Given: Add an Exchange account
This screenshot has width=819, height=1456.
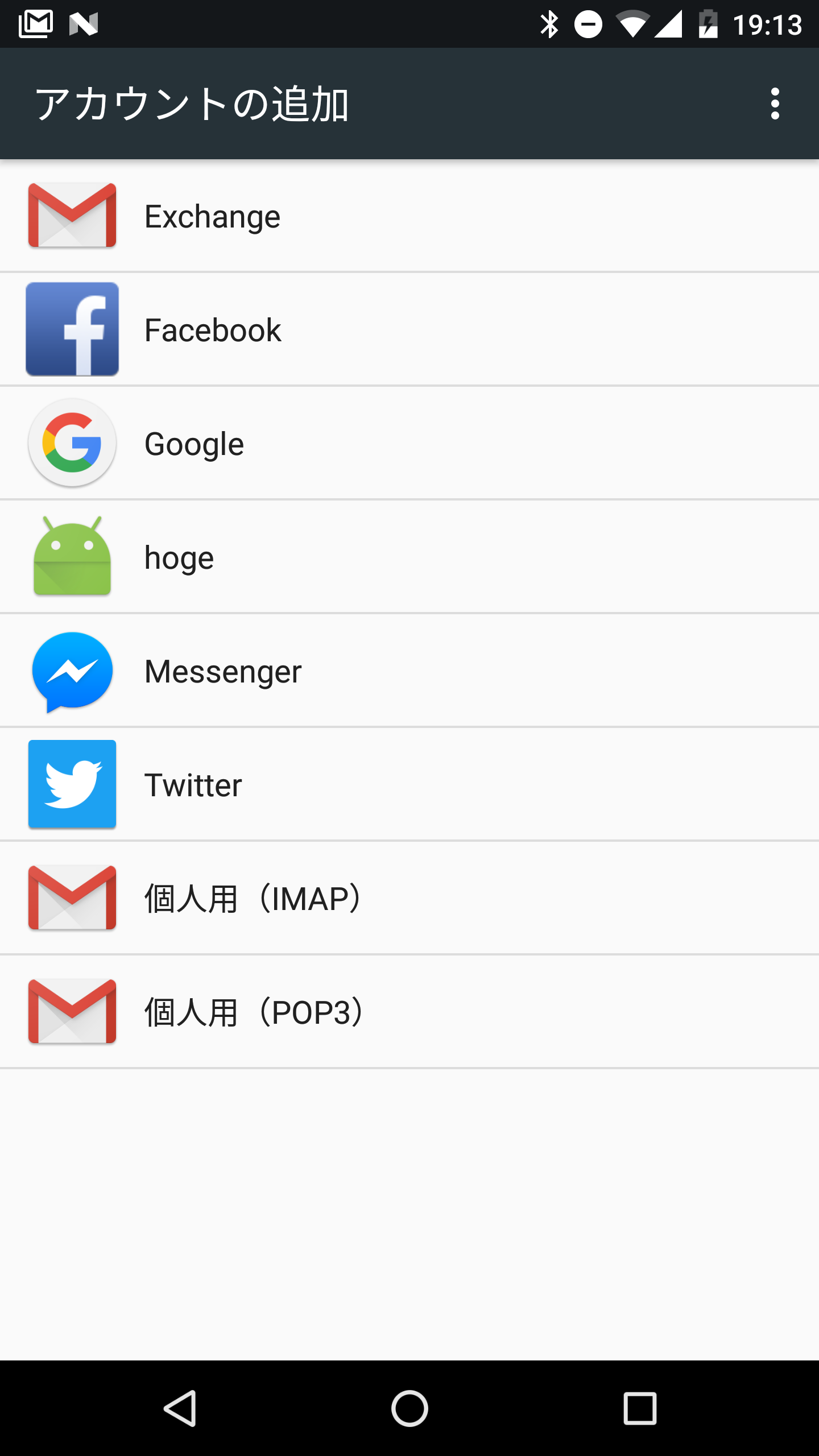Looking at the screenshot, I should coord(409,216).
